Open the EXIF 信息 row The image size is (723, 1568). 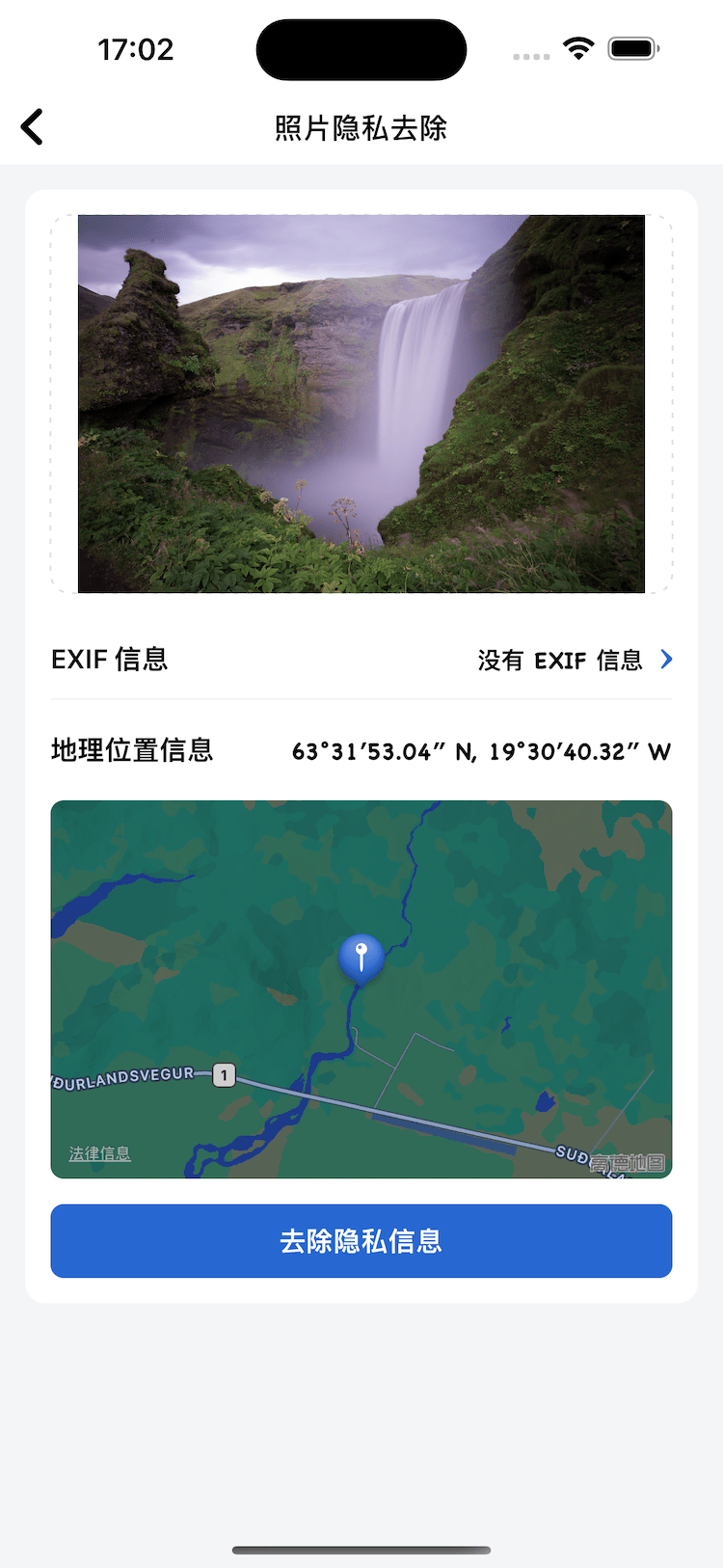pyautogui.click(x=361, y=660)
